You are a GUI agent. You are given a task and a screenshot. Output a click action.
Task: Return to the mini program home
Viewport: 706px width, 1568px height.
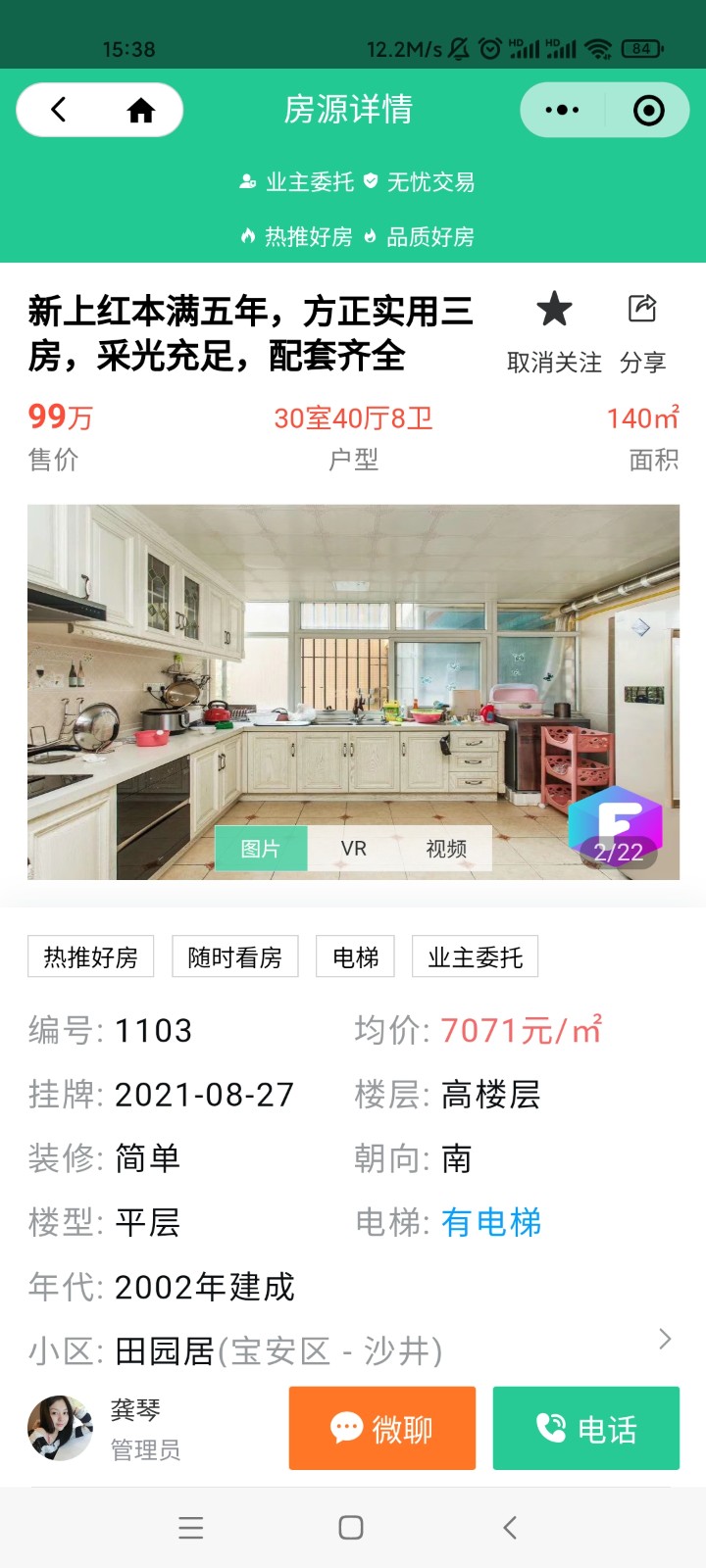(141, 110)
